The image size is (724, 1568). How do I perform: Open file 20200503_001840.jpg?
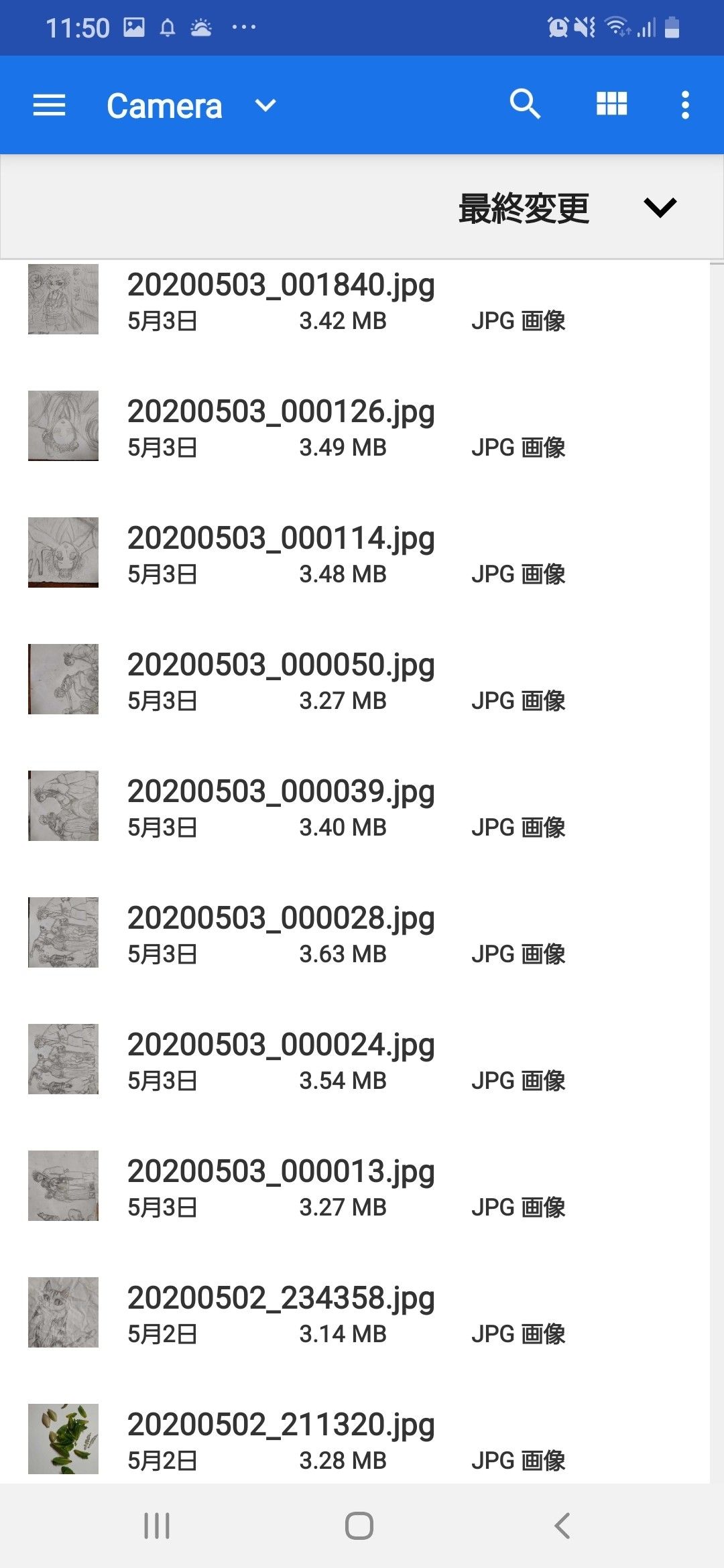[x=281, y=300]
